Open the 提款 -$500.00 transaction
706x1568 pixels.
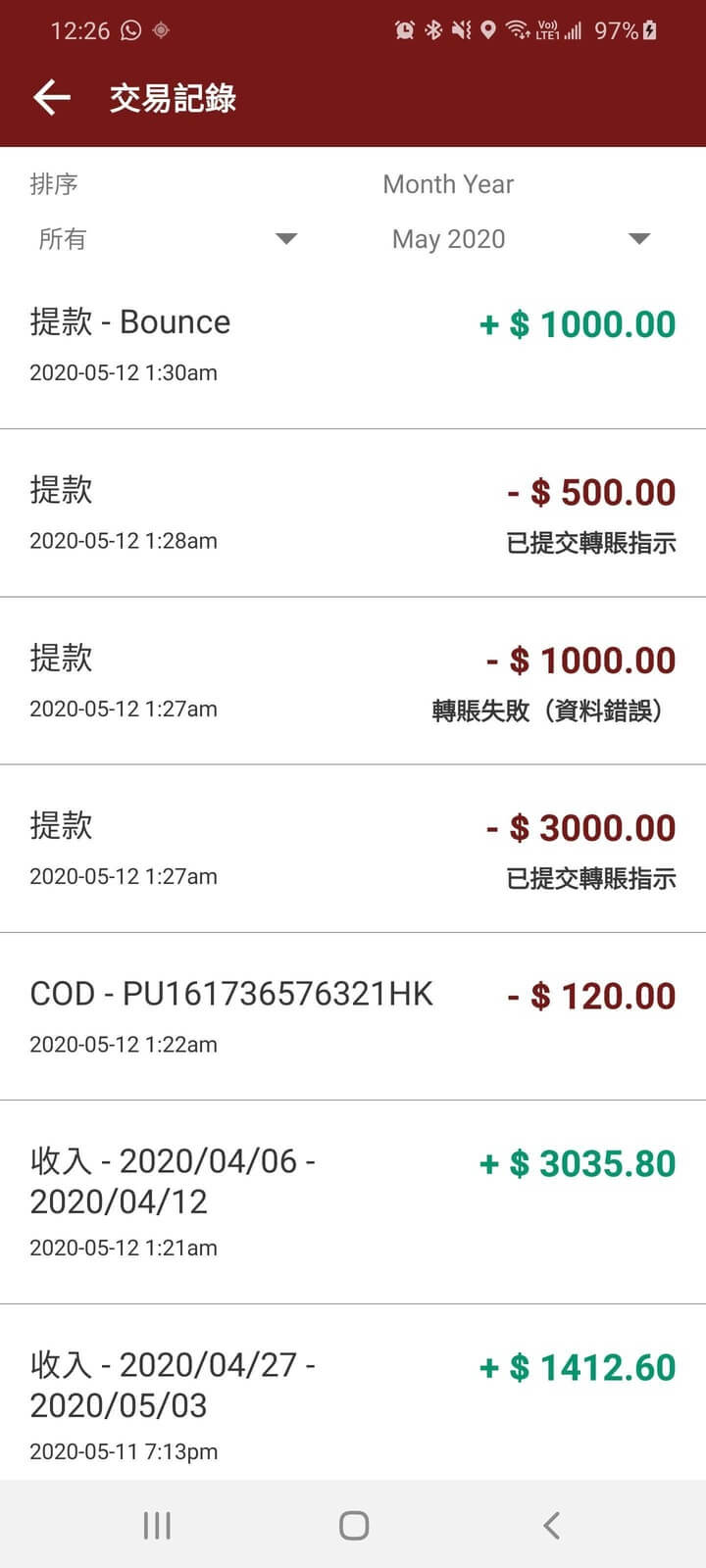[353, 513]
